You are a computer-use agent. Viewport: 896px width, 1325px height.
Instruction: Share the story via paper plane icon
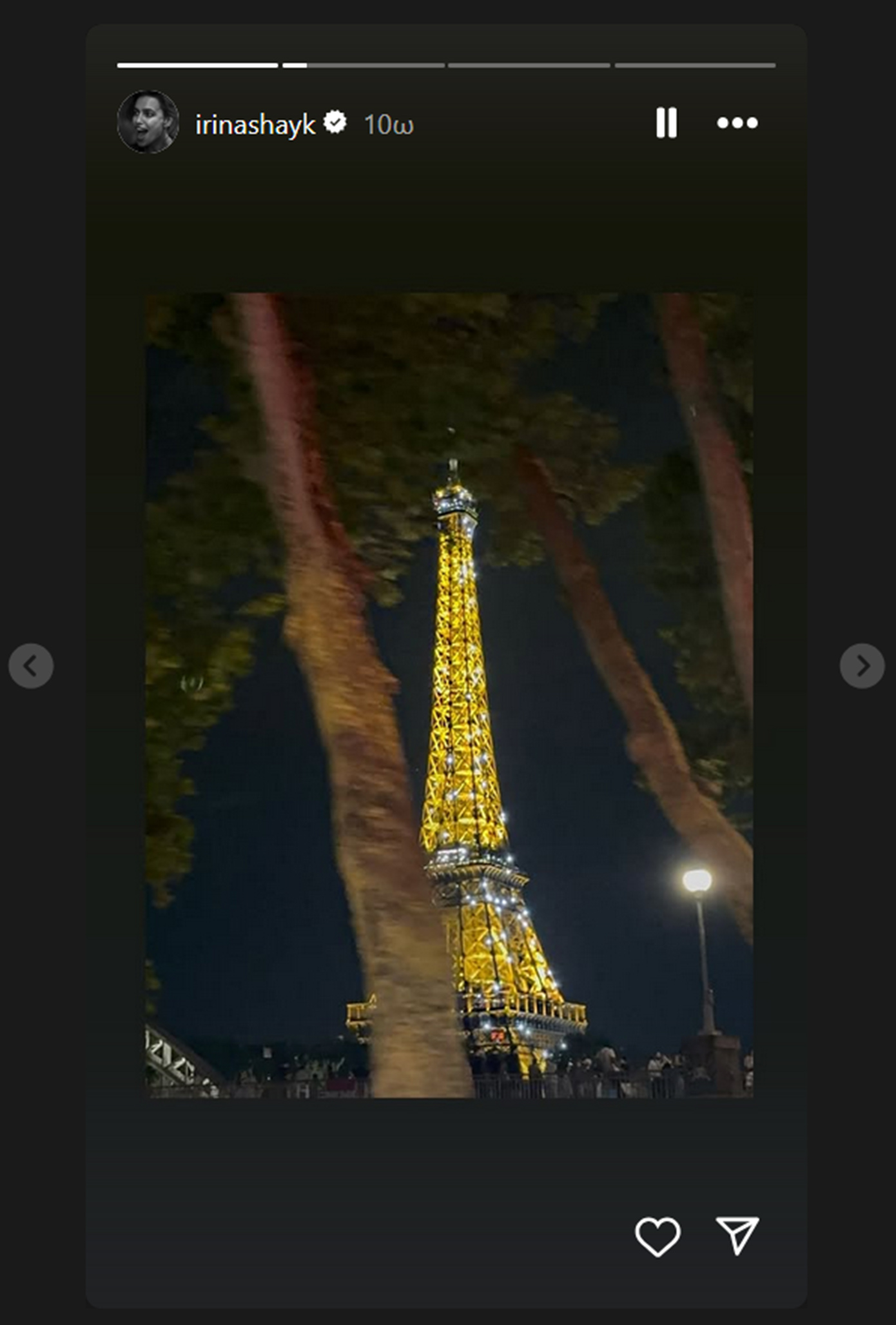click(737, 1235)
